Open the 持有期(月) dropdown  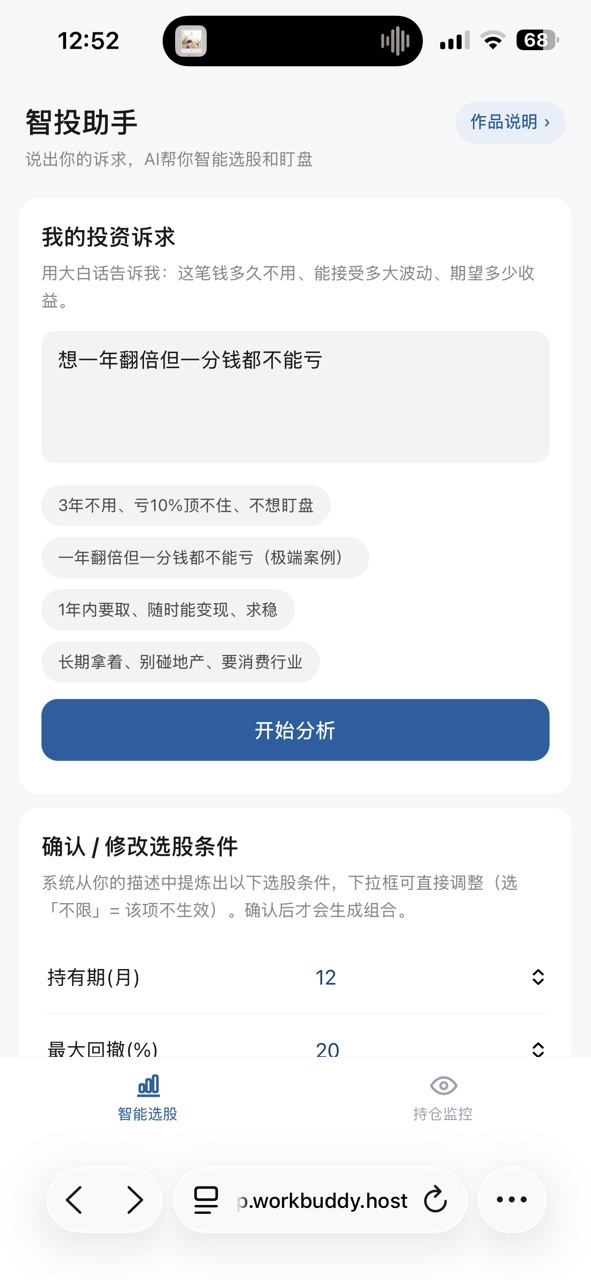(x=295, y=977)
